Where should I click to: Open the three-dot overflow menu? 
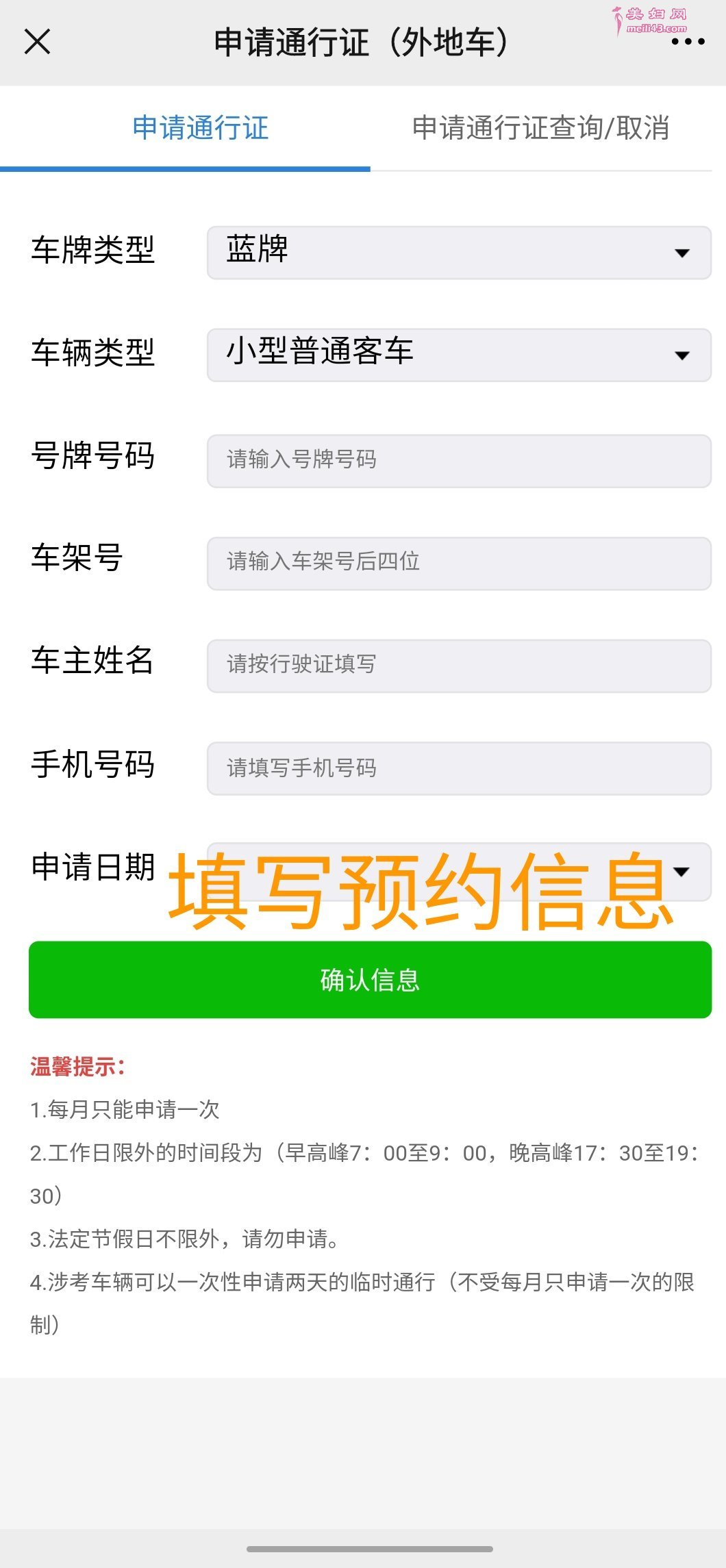pyautogui.click(x=687, y=42)
